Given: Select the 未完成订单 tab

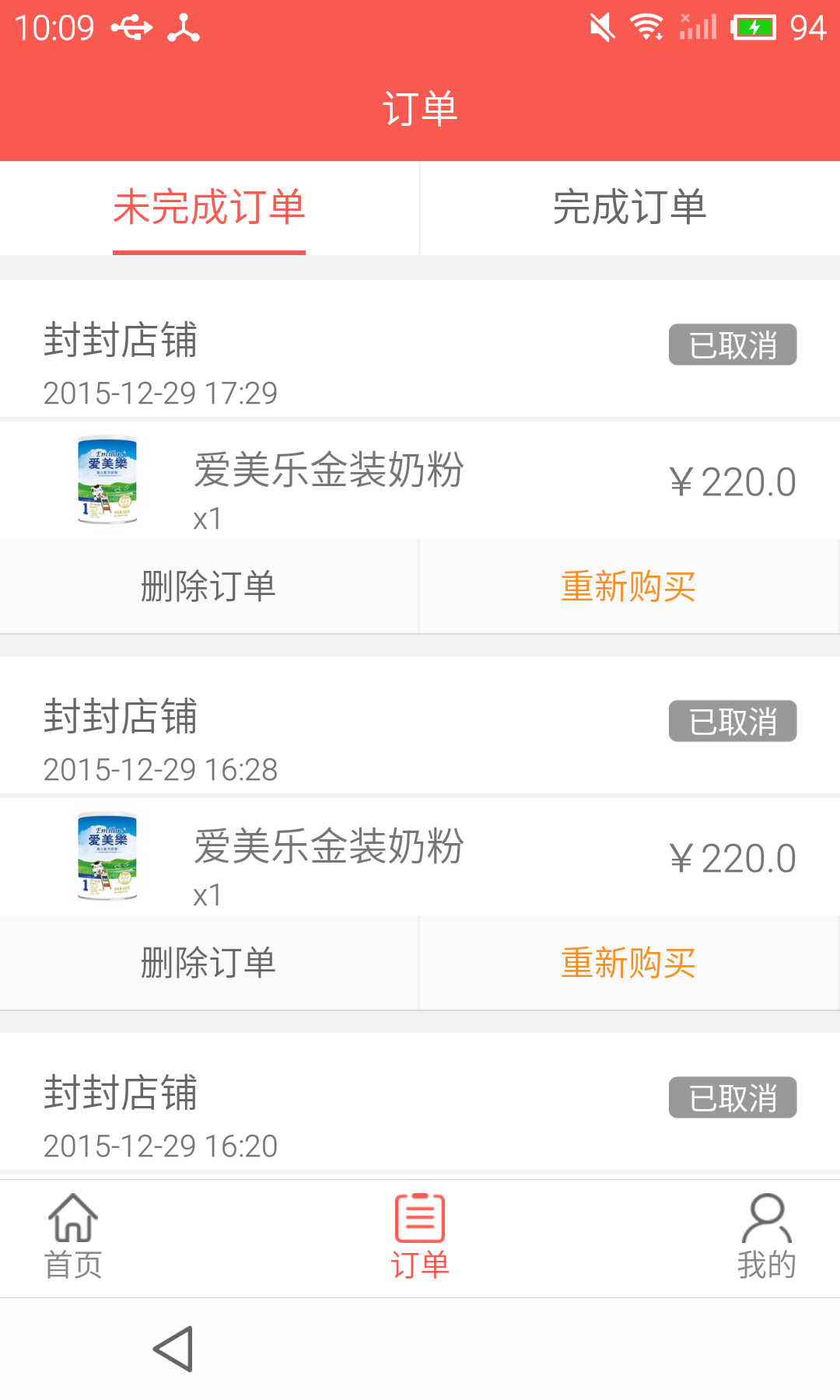Looking at the screenshot, I should click(x=209, y=208).
